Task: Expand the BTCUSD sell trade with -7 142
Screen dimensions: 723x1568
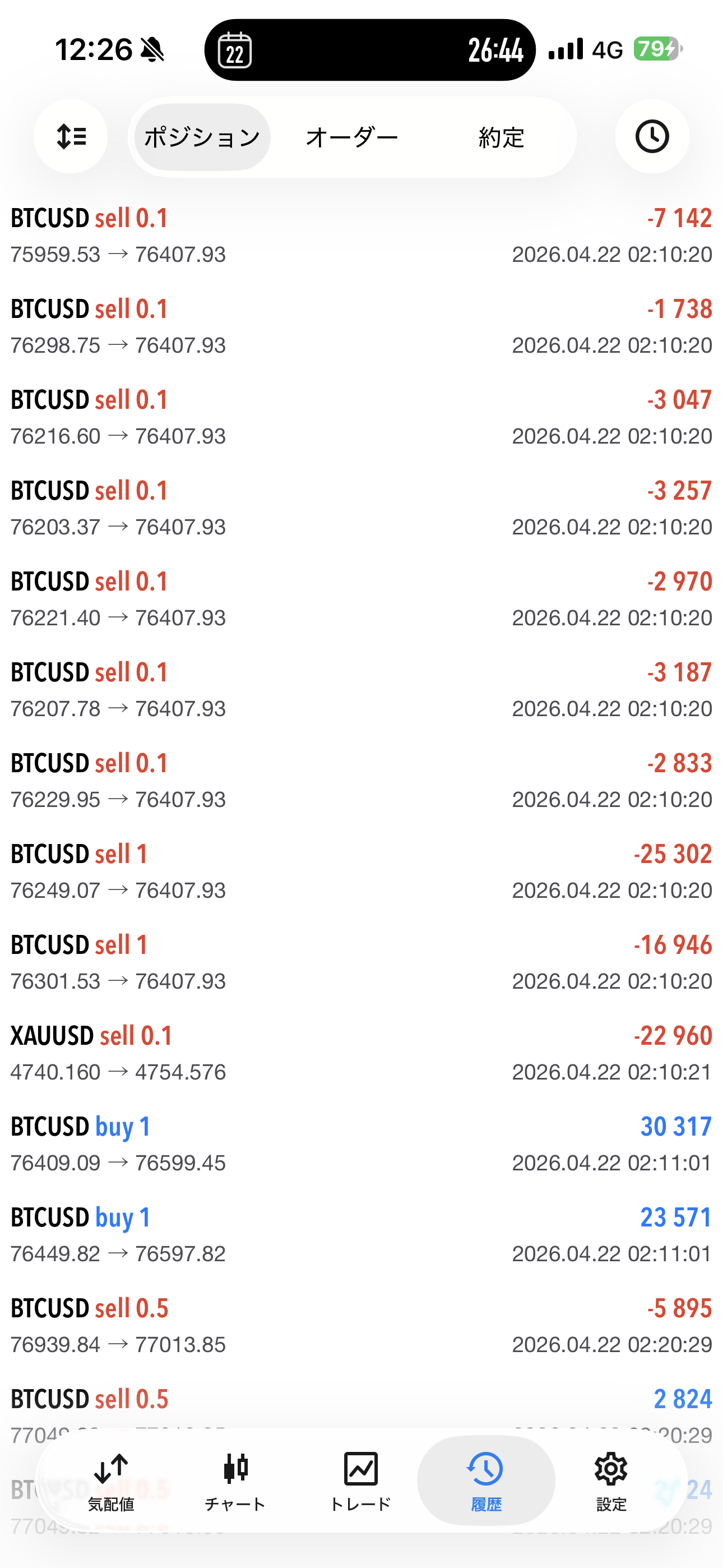Action: pos(361,236)
